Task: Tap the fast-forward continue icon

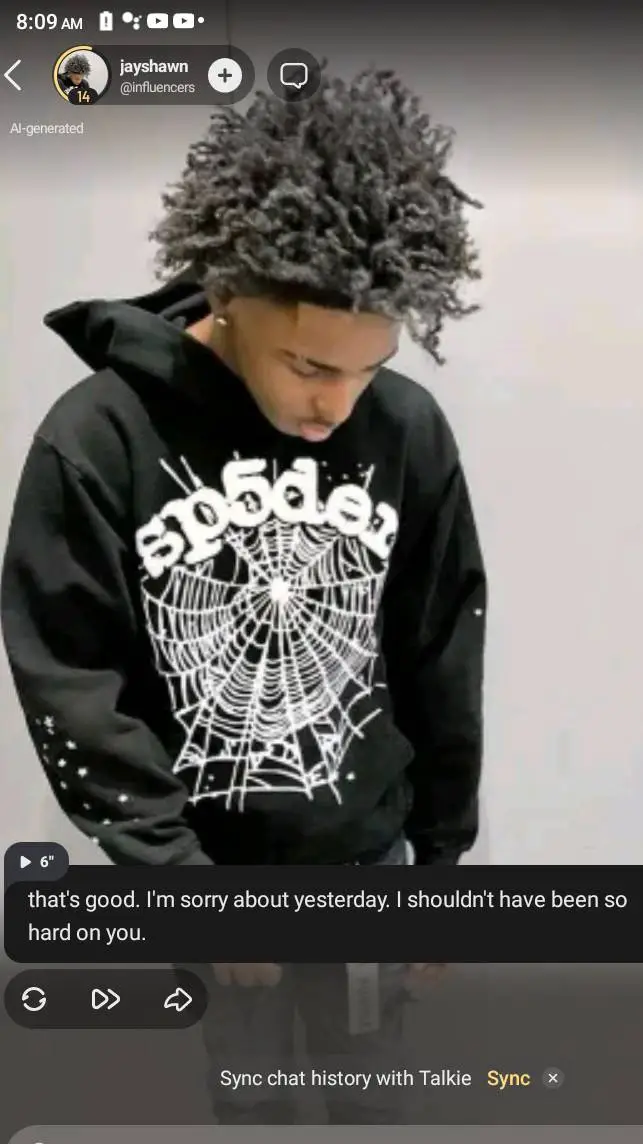Action: click(x=105, y=999)
